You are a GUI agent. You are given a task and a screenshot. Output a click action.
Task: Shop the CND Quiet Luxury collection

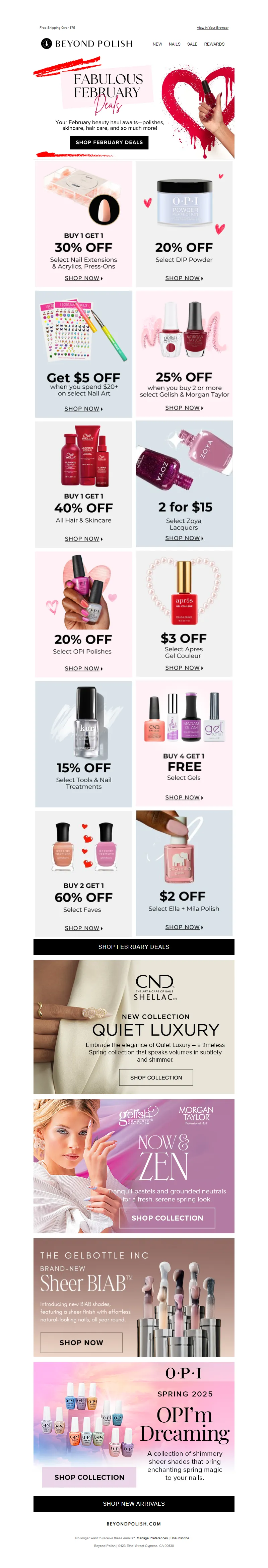coord(156,1077)
